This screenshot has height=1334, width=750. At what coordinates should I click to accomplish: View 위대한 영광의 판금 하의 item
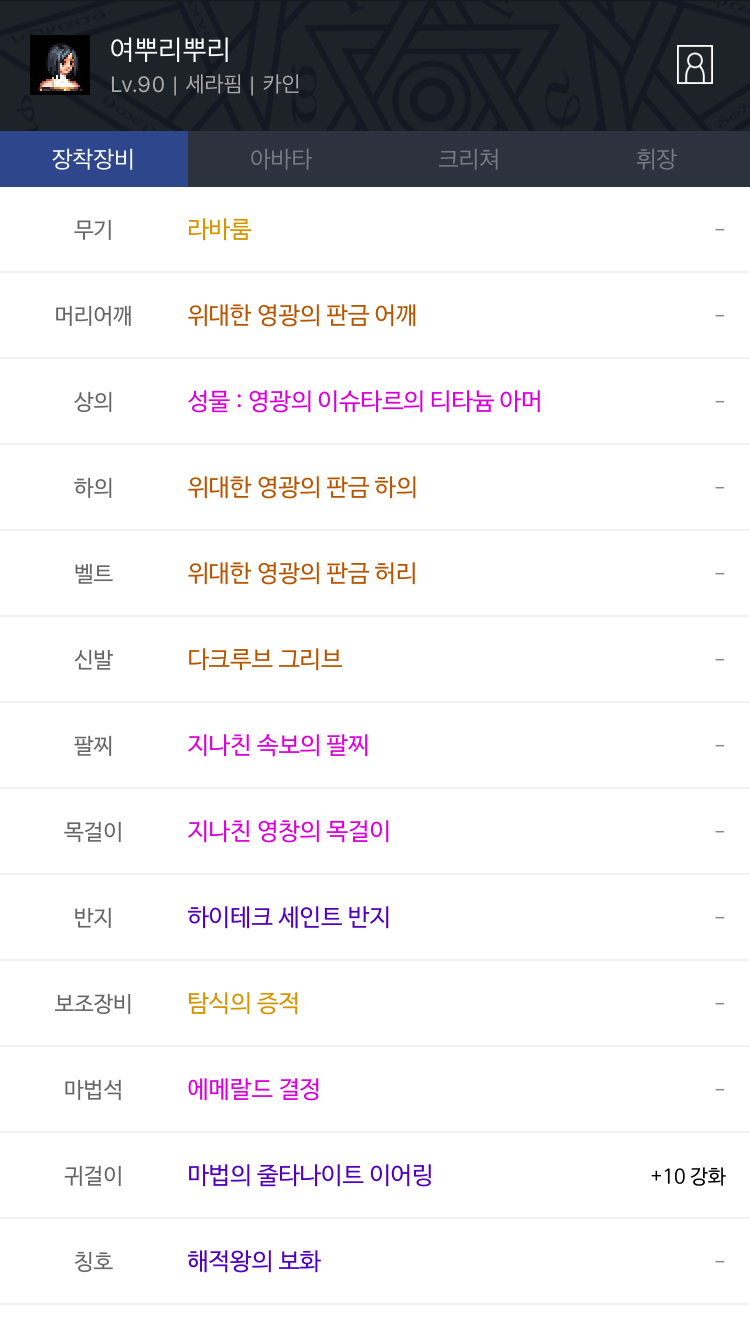[x=375, y=487]
